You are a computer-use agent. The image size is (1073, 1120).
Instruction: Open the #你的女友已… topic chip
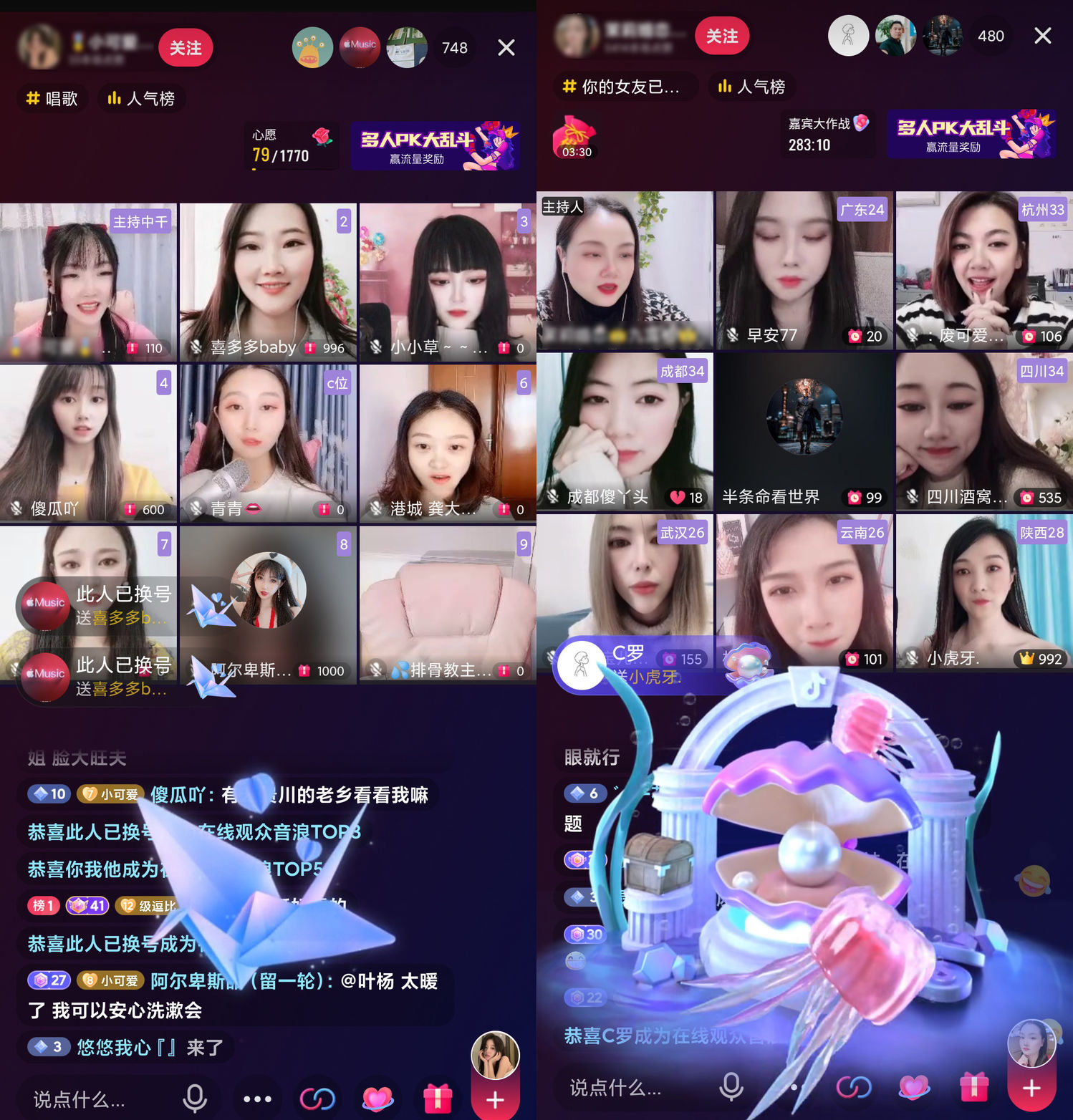(622, 87)
